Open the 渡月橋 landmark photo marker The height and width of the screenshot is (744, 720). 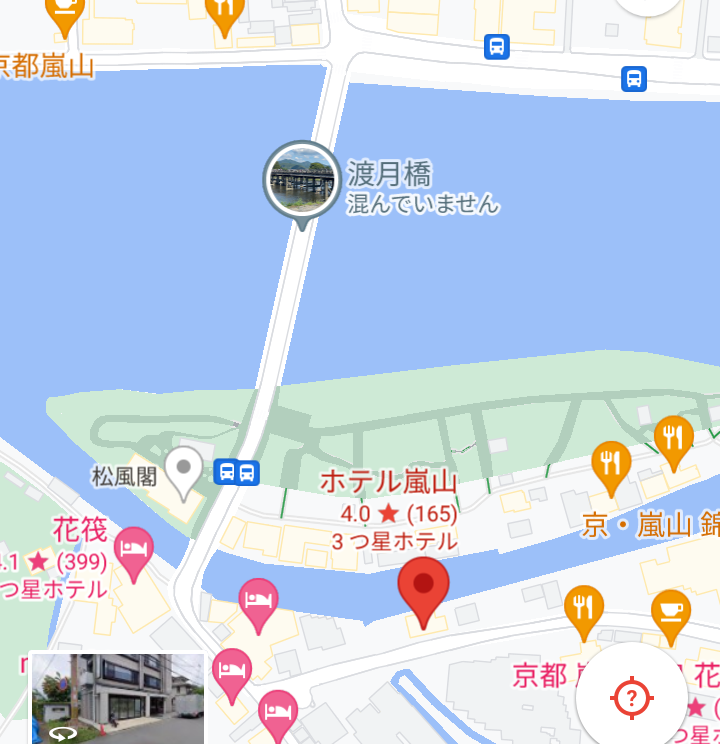pos(302,180)
